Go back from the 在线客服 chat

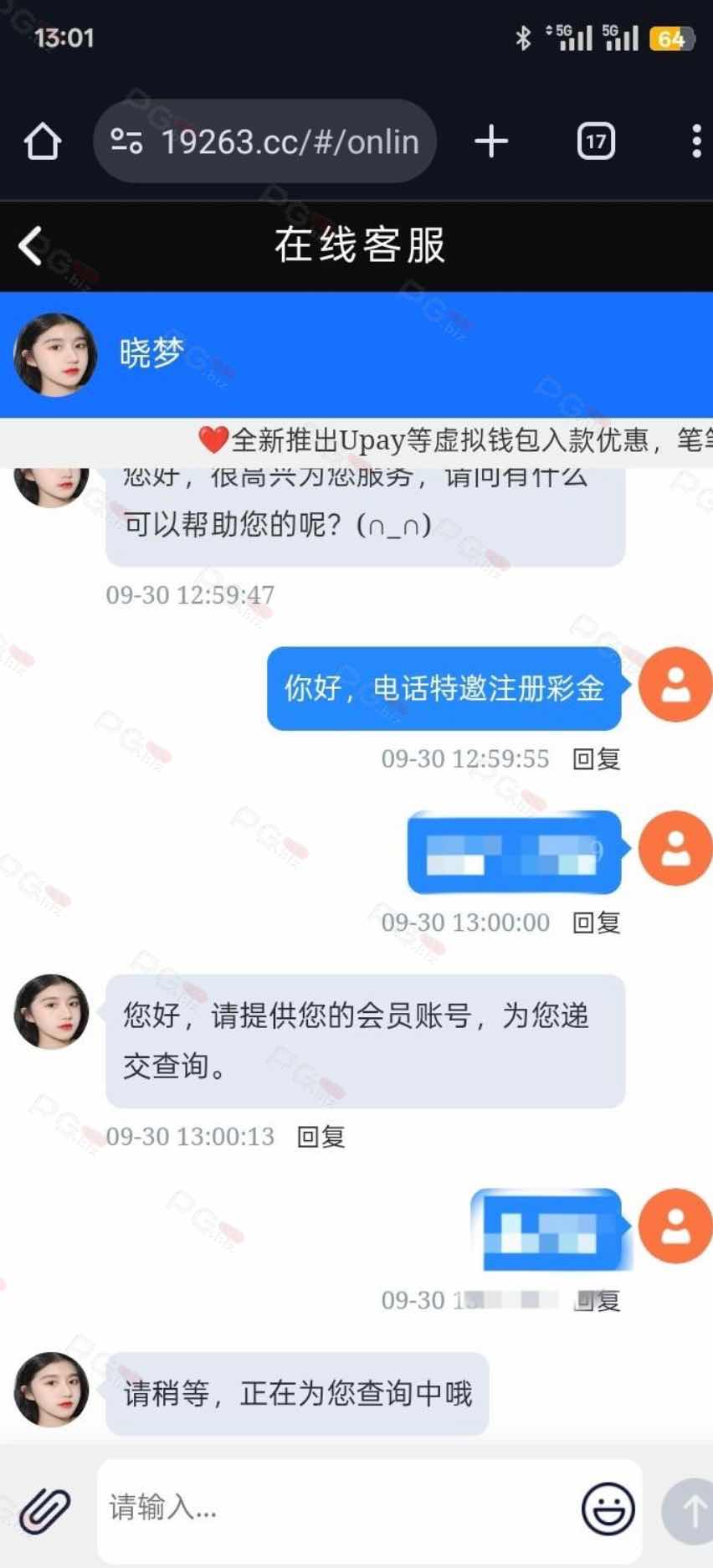point(31,246)
